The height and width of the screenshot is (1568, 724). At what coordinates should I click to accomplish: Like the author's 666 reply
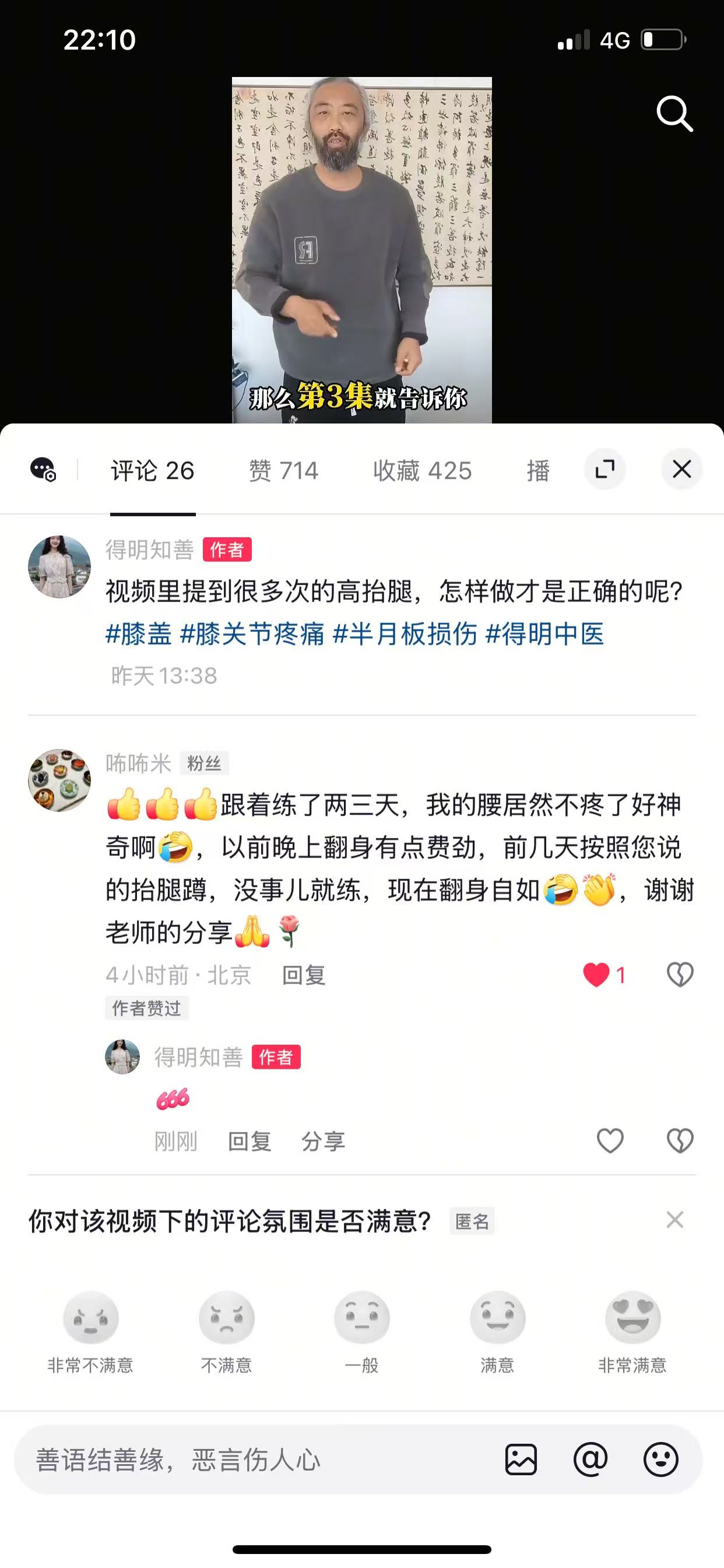point(610,1140)
